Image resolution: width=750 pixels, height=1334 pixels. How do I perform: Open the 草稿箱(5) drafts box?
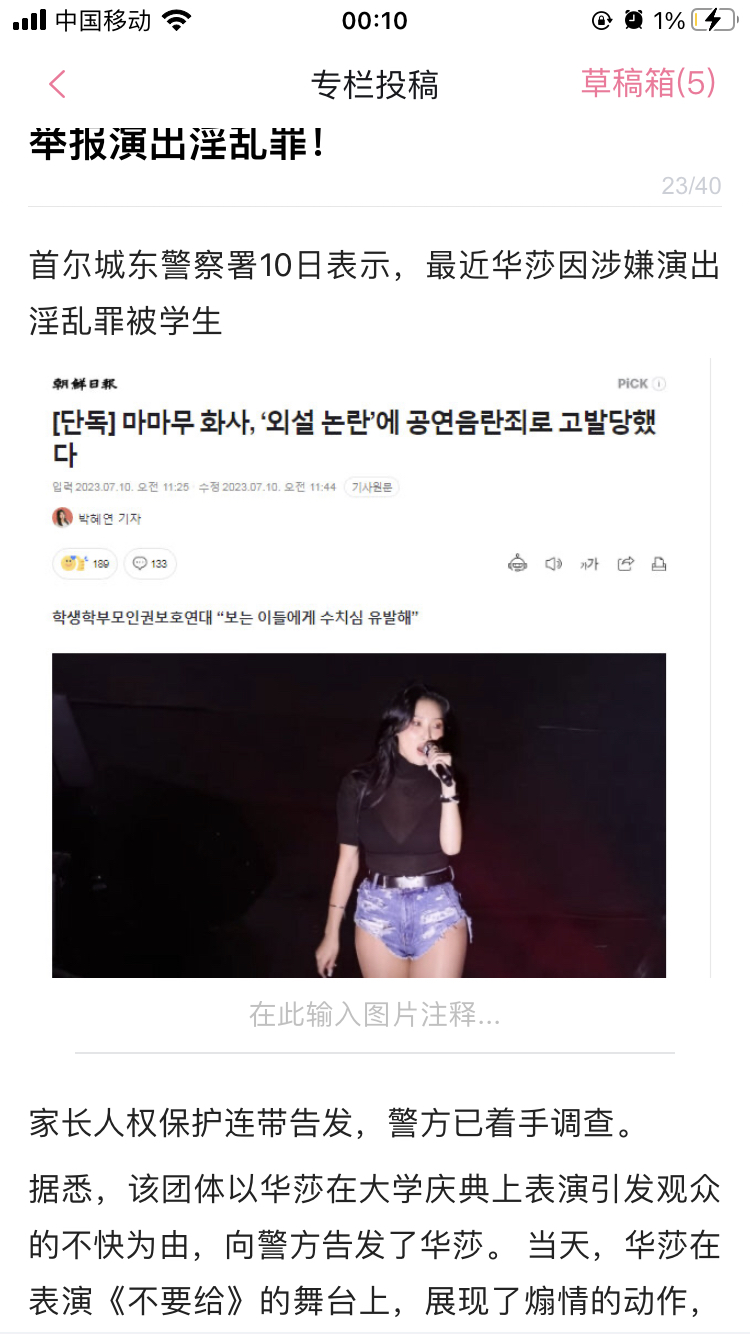(x=648, y=83)
